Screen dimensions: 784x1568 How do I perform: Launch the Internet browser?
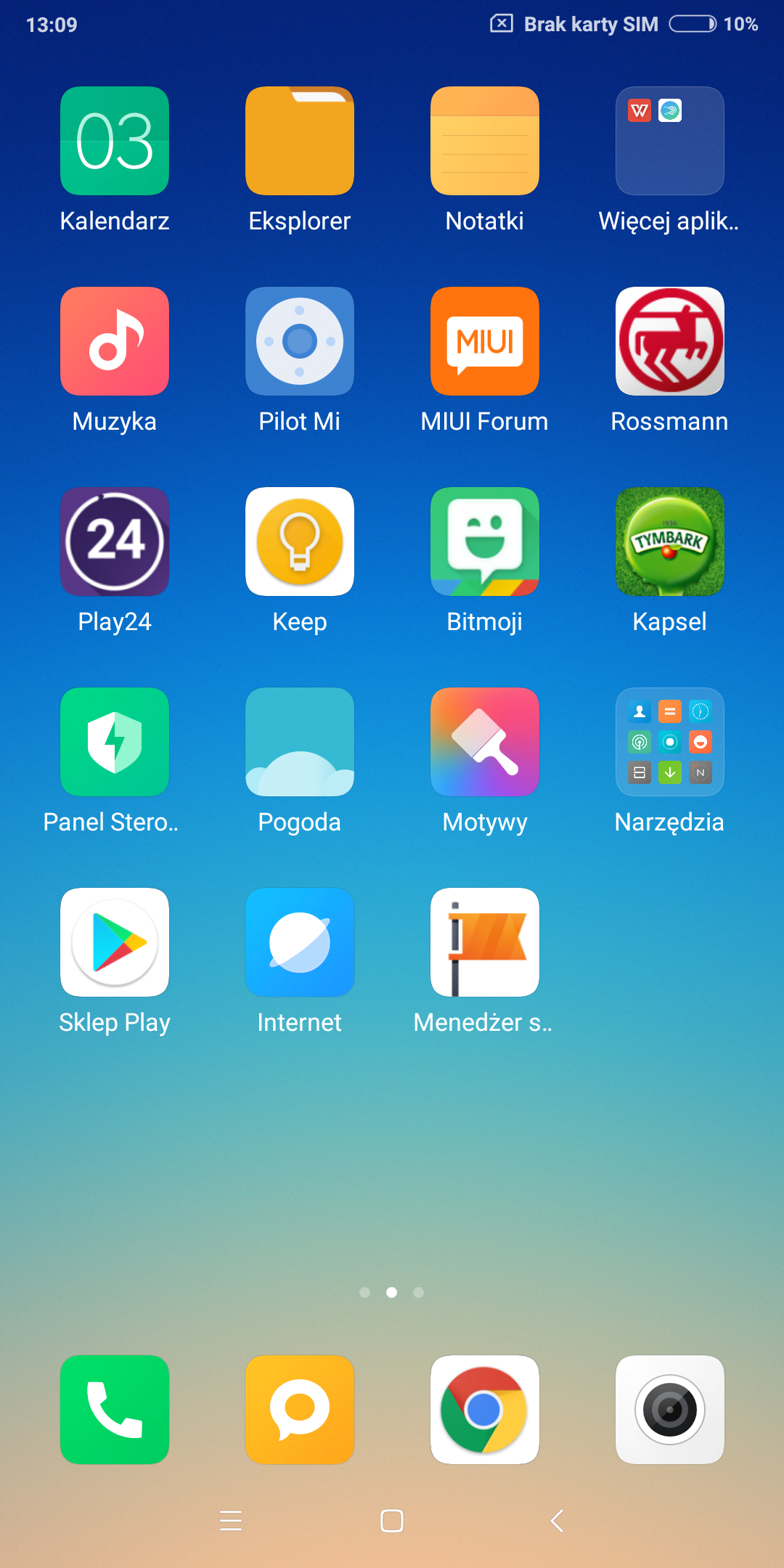click(299, 942)
